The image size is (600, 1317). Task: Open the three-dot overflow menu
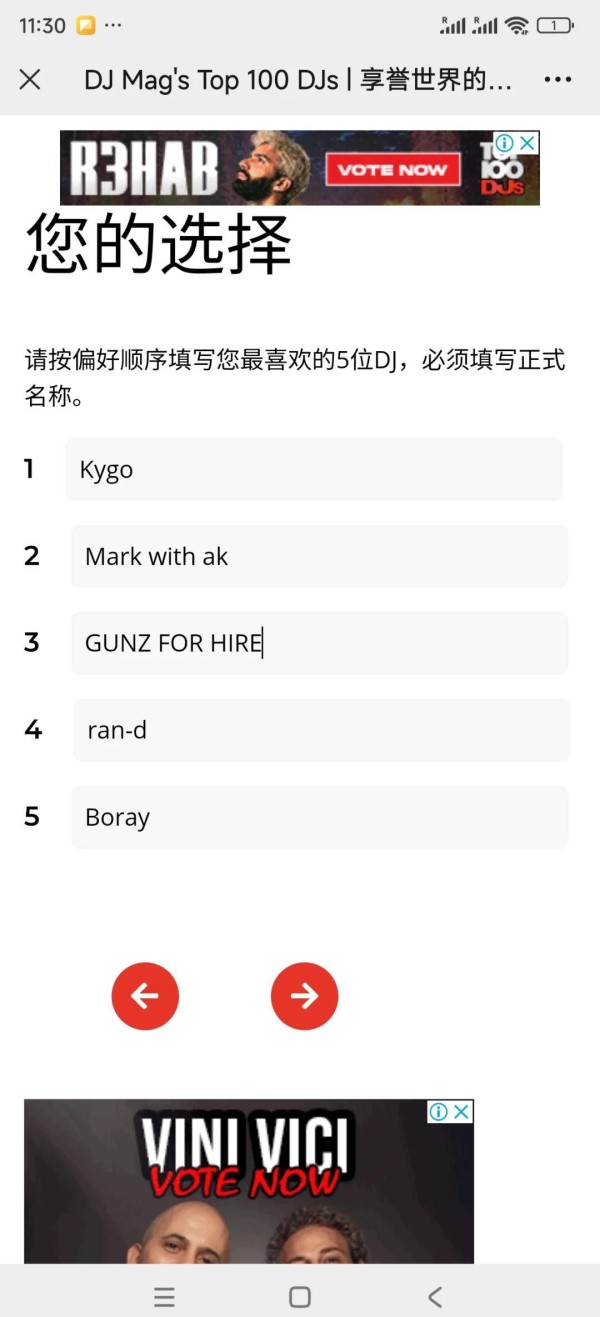[x=558, y=80]
